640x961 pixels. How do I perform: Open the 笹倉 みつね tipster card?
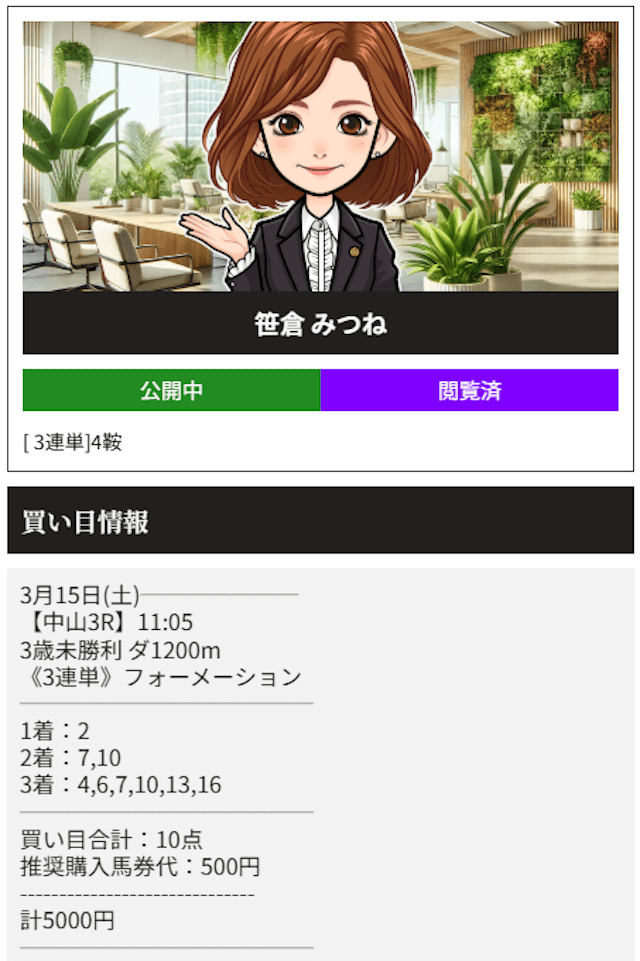[x=320, y=324]
